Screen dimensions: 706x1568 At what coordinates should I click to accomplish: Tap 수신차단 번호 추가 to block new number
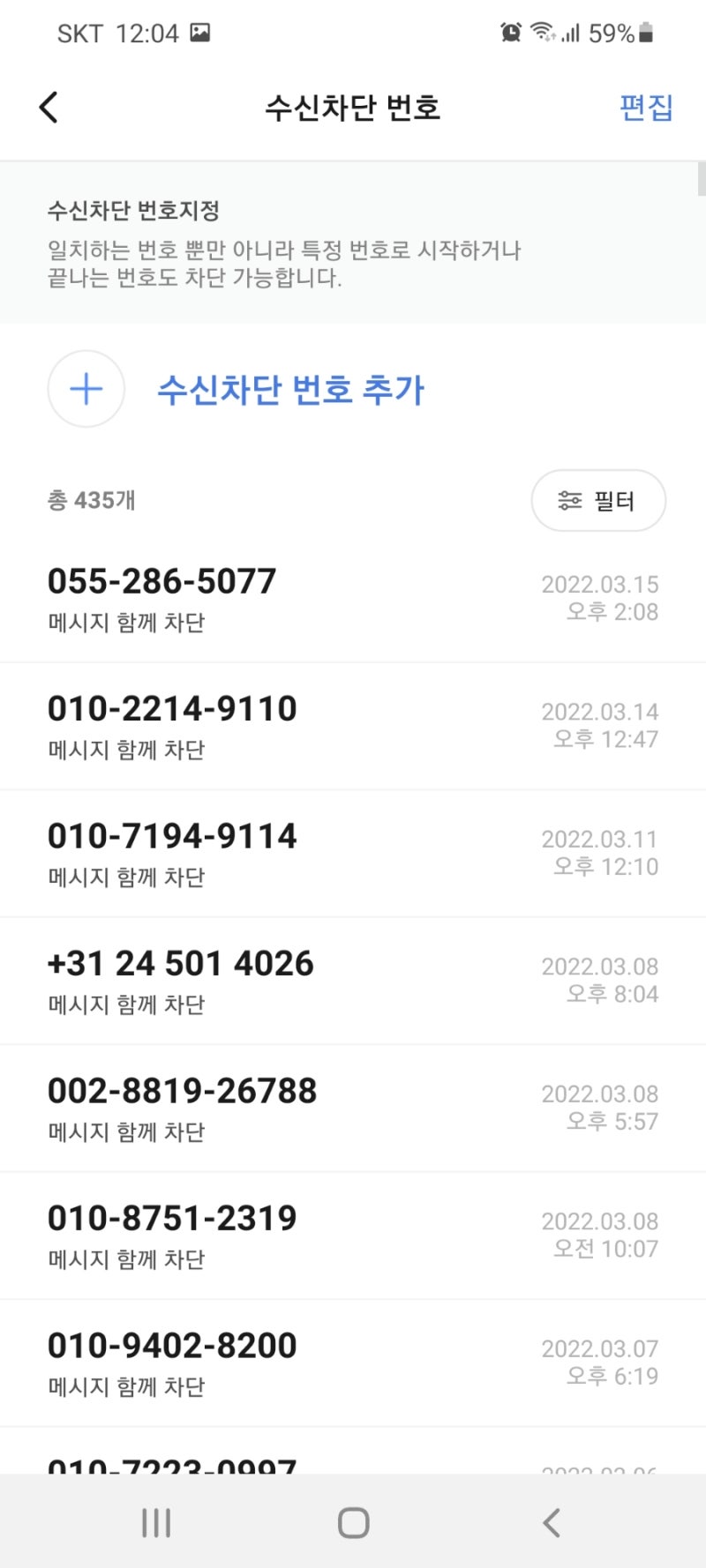click(x=291, y=389)
